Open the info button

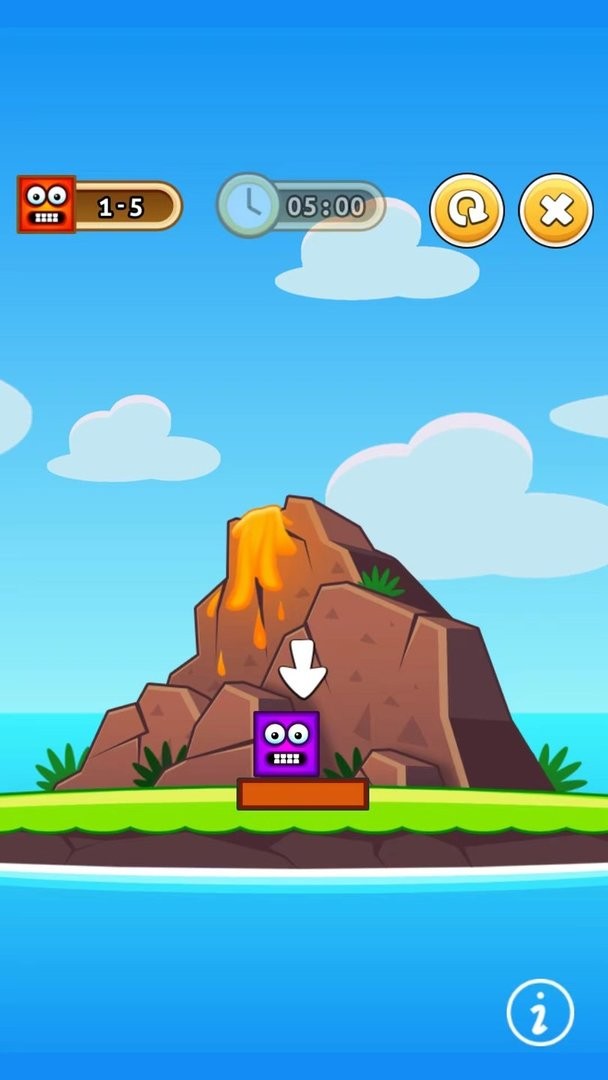pos(540,1013)
